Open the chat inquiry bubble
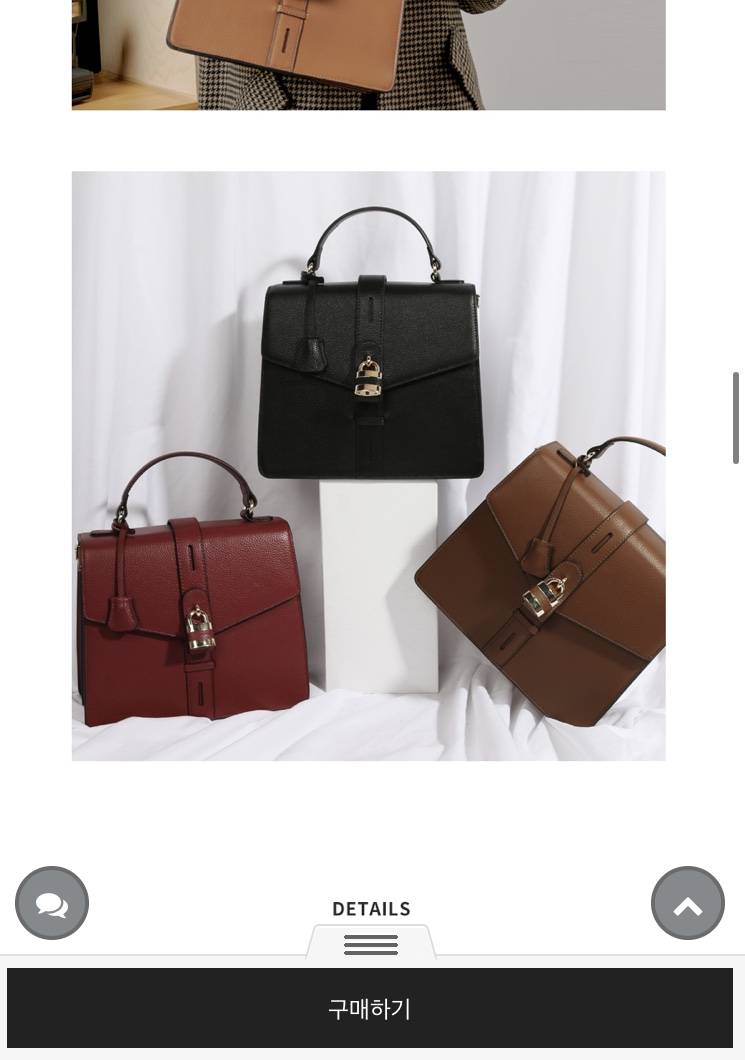This screenshot has width=745, height=1060. [x=52, y=903]
